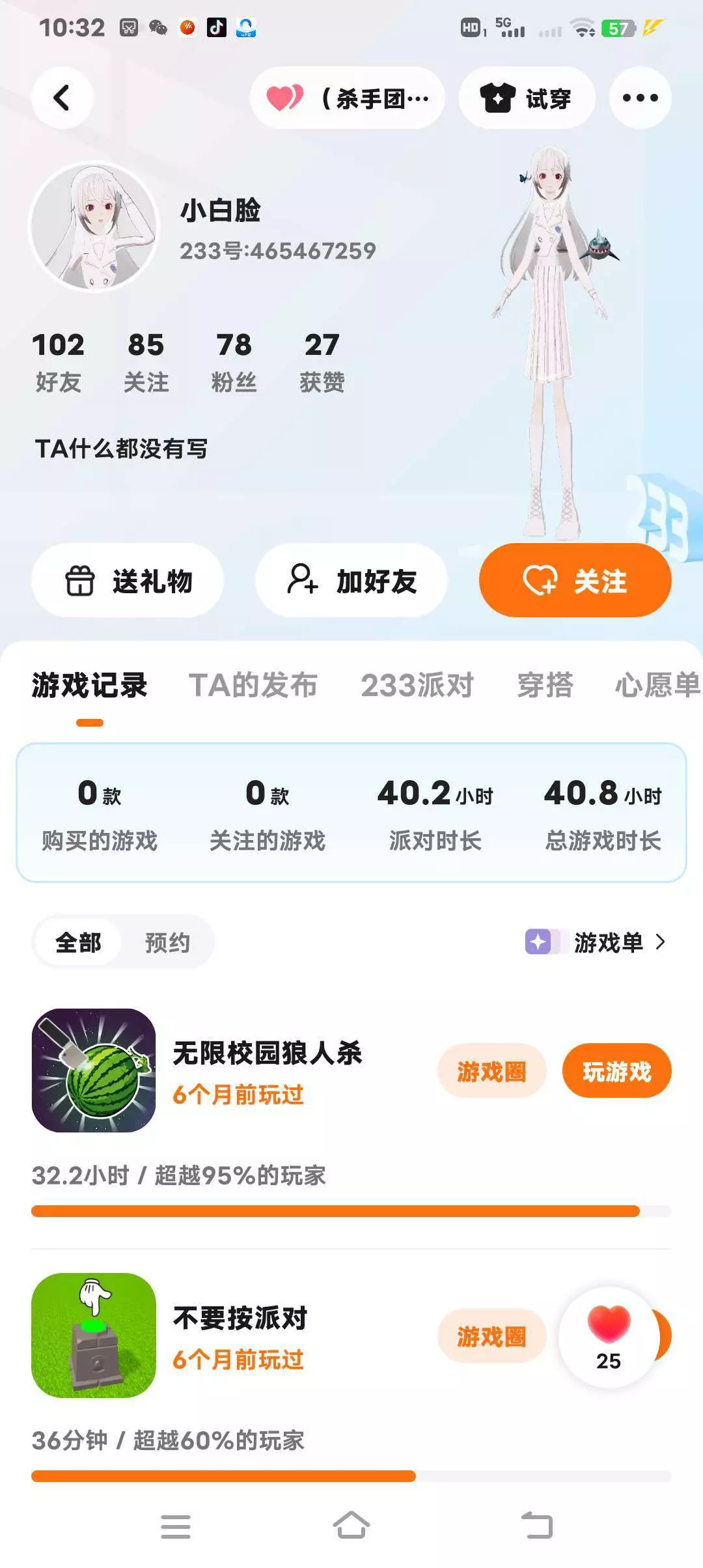Switch to the 穿搭 tab
This screenshot has width=703, height=1568.
(545, 685)
